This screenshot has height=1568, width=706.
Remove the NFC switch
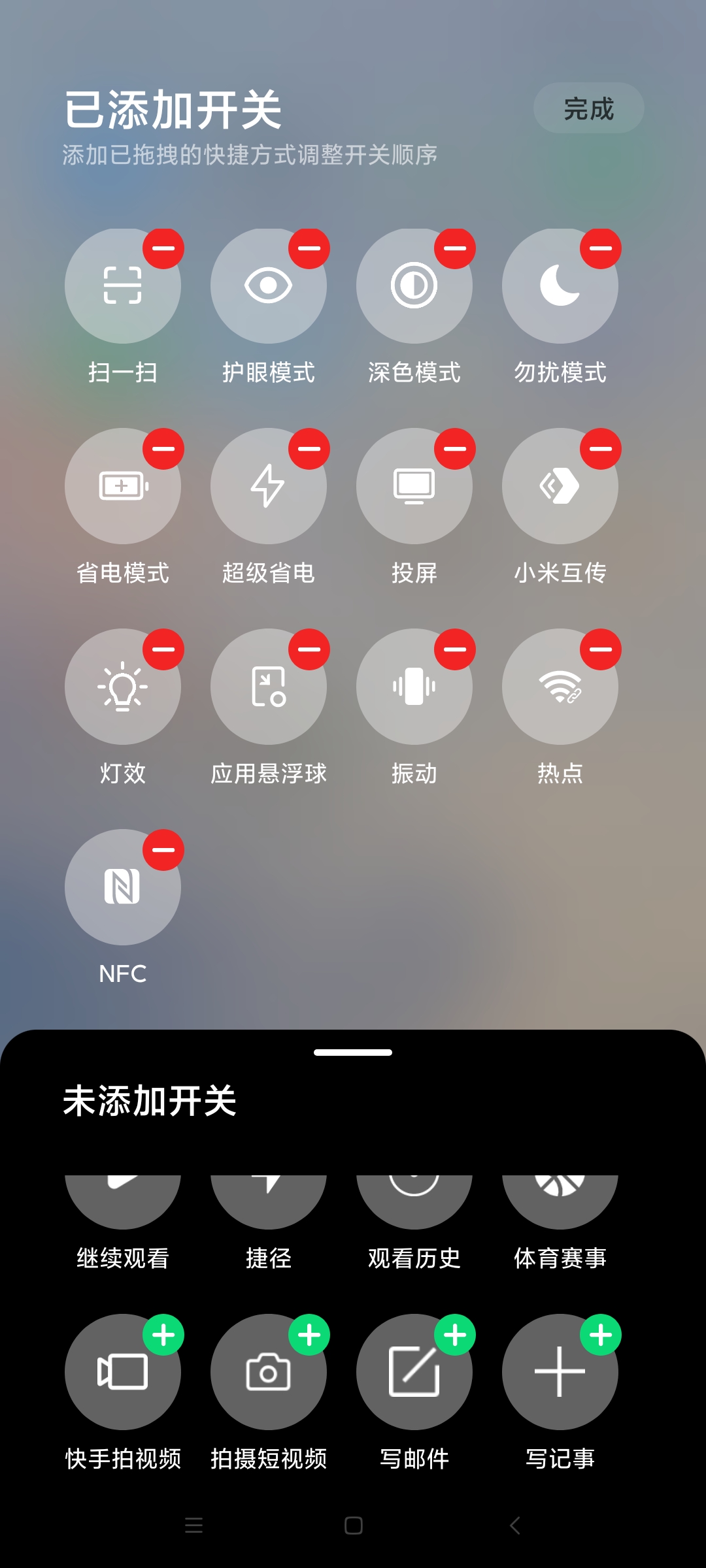pyautogui.click(x=163, y=850)
